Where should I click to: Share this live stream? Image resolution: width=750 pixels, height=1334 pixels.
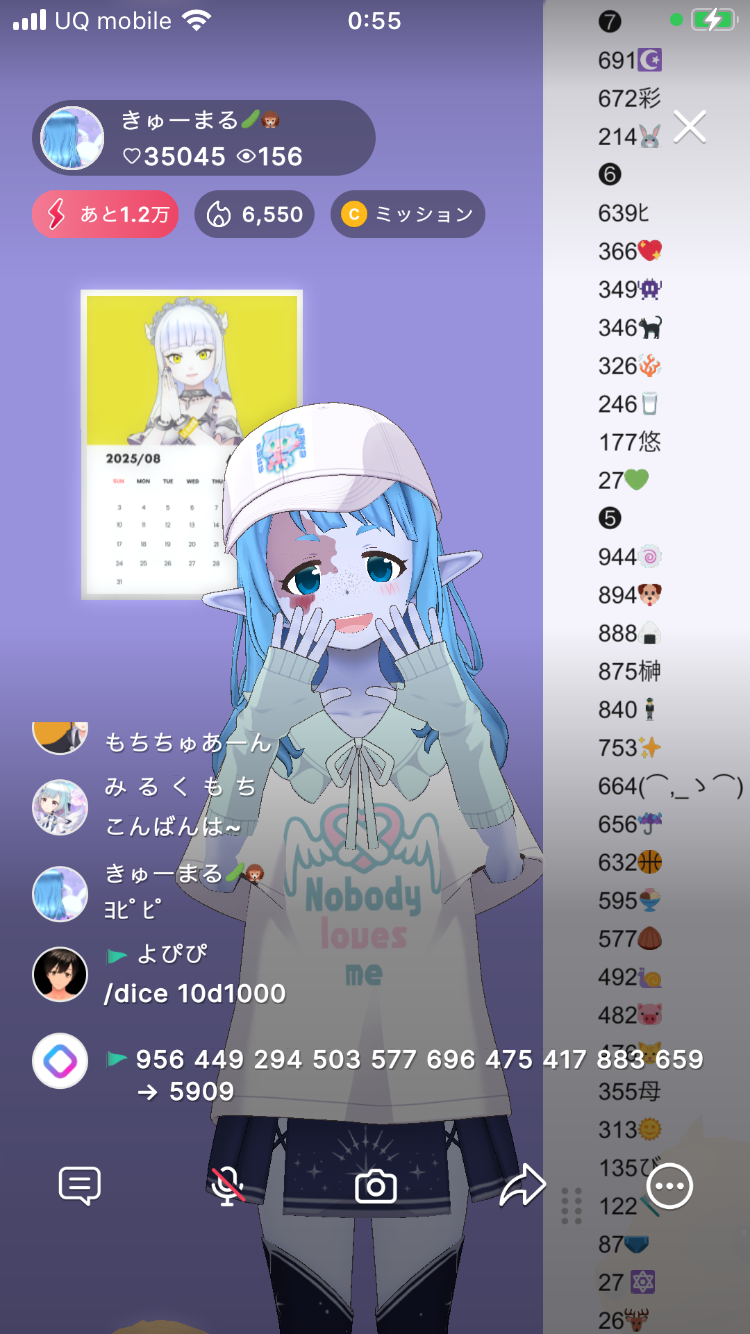click(522, 1186)
